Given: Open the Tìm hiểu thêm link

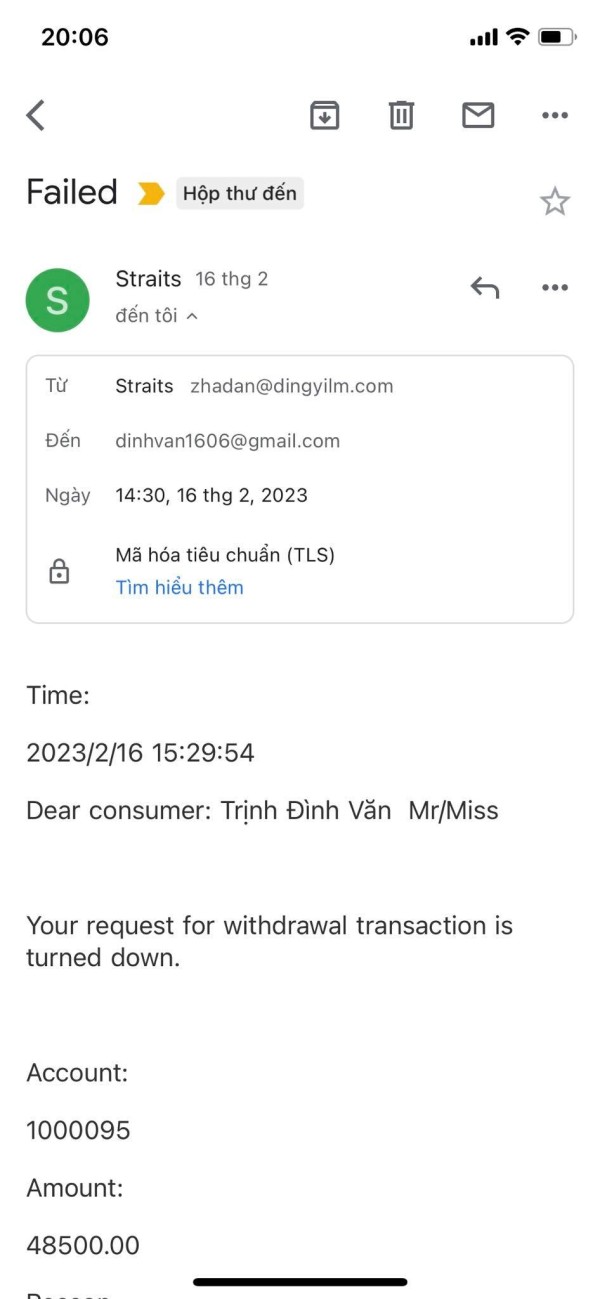Looking at the screenshot, I should coord(179,587).
